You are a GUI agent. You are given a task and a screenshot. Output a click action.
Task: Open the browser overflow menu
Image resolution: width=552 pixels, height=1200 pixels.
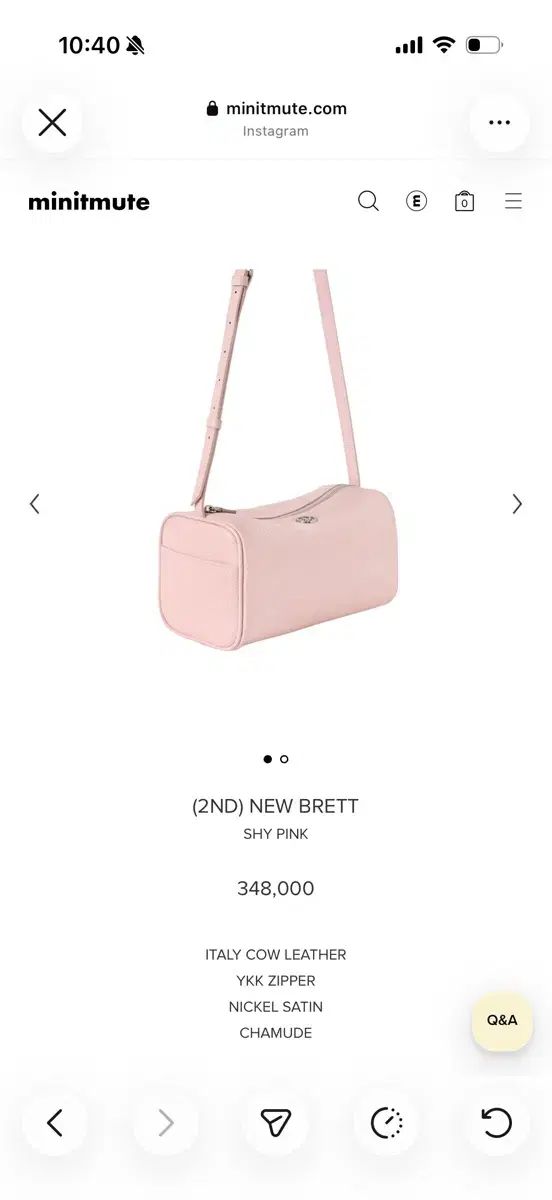500,122
